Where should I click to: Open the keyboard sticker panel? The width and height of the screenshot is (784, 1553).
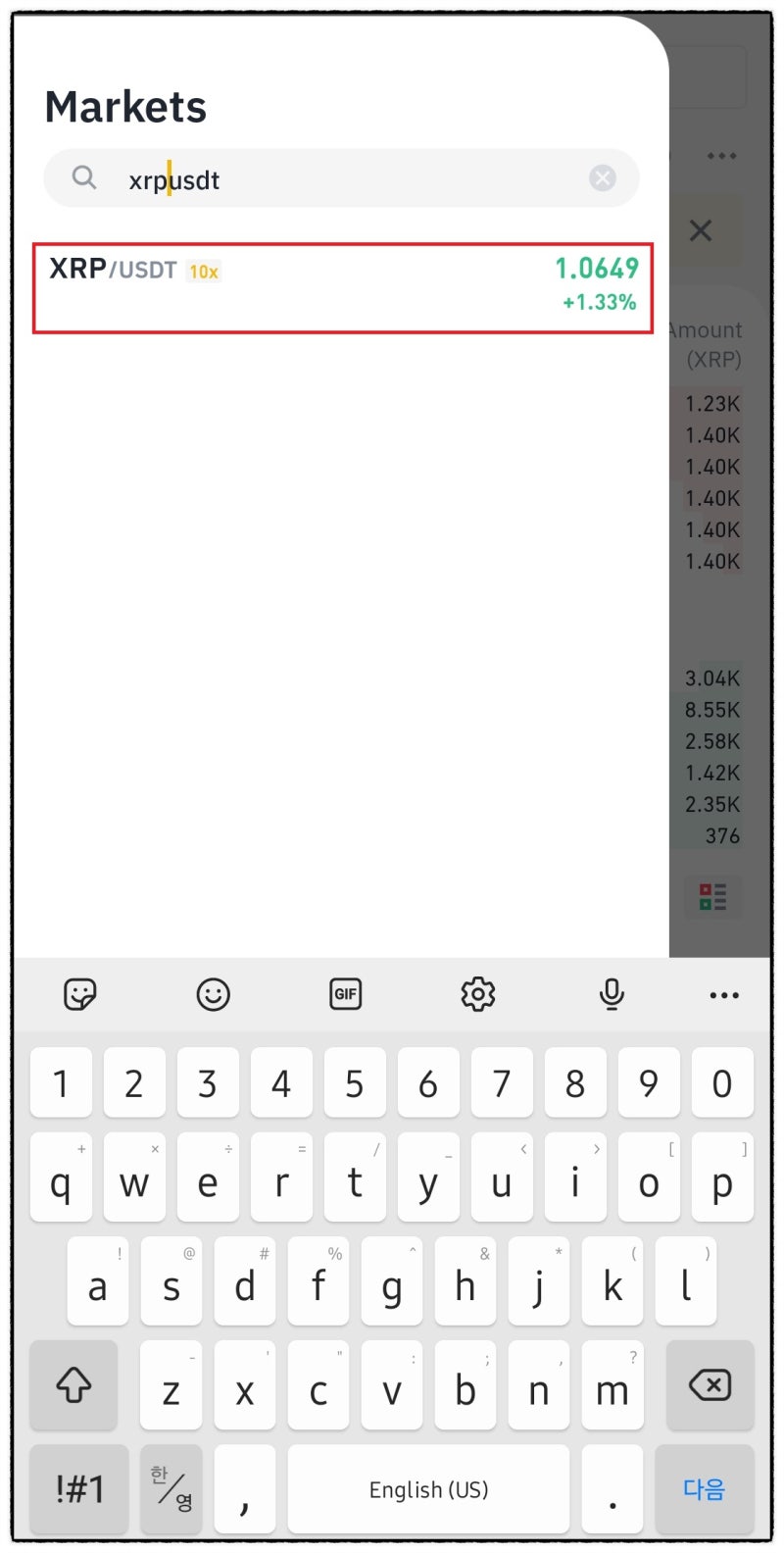coord(80,994)
